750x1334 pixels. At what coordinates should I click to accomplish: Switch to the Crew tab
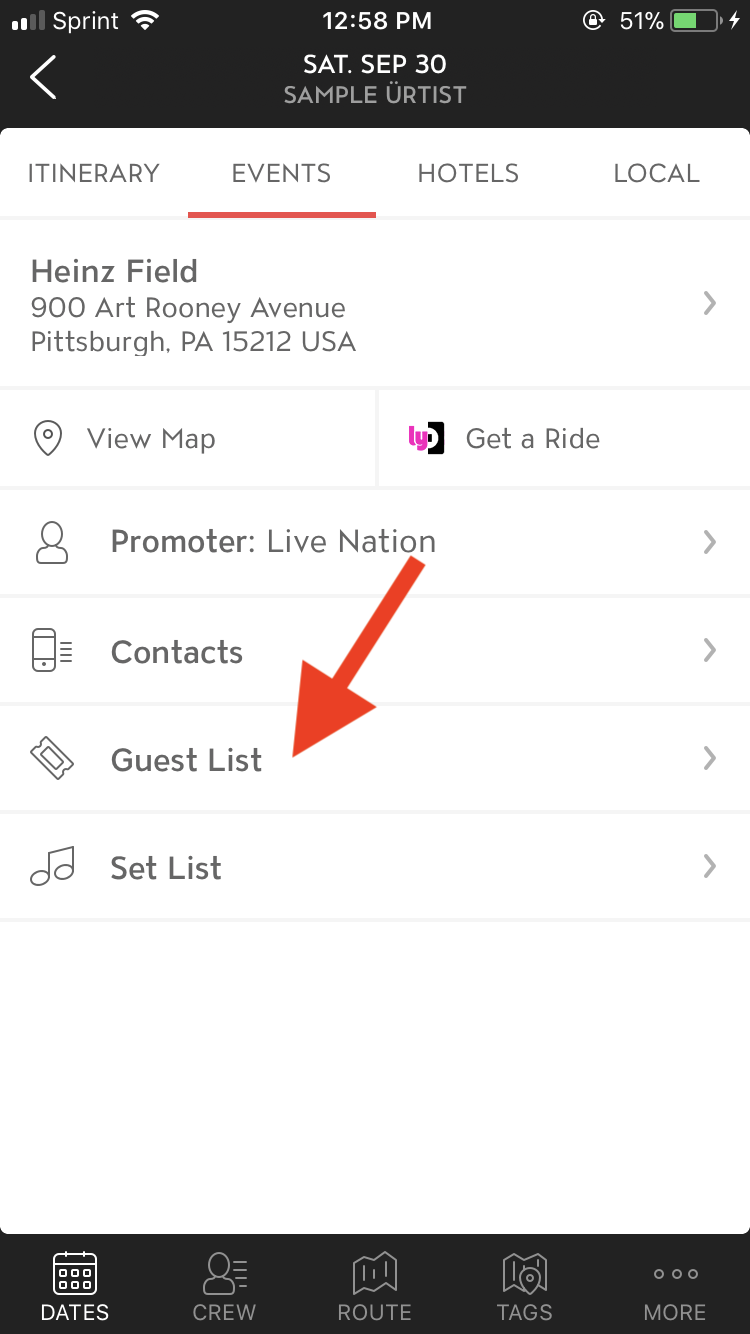coord(225,1286)
